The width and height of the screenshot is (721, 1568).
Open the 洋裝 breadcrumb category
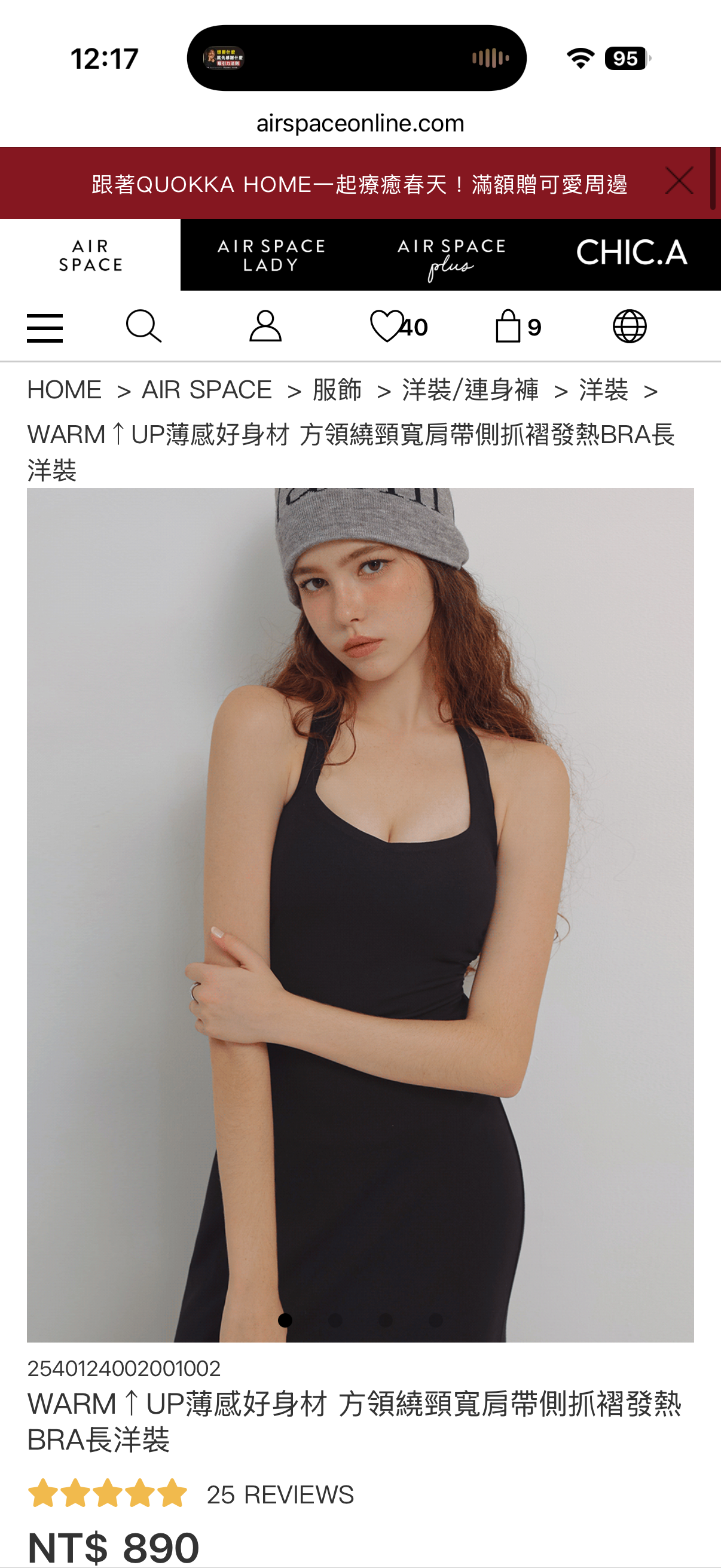click(x=603, y=390)
